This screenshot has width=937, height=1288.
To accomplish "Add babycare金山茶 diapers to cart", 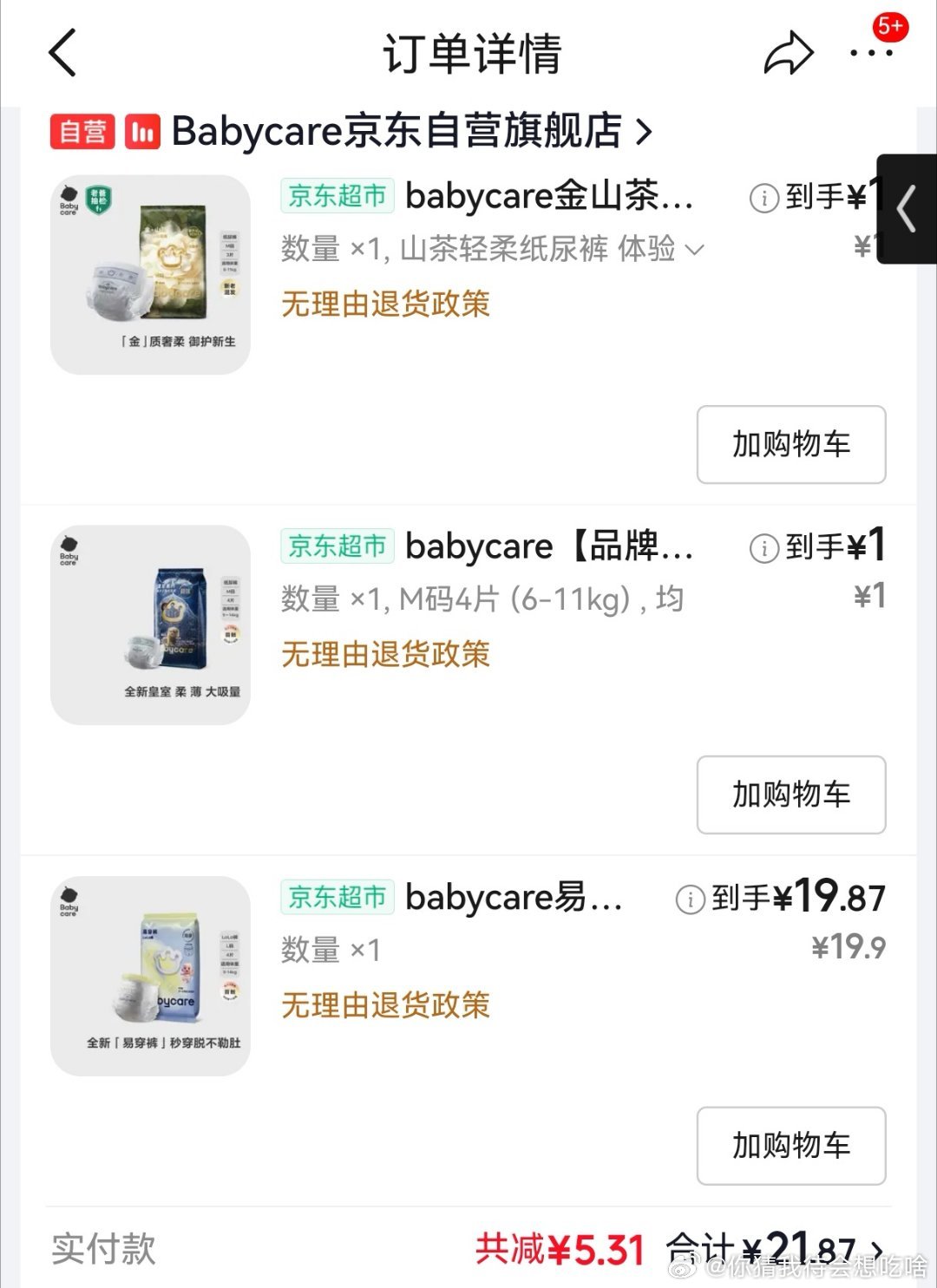I will 790,444.
